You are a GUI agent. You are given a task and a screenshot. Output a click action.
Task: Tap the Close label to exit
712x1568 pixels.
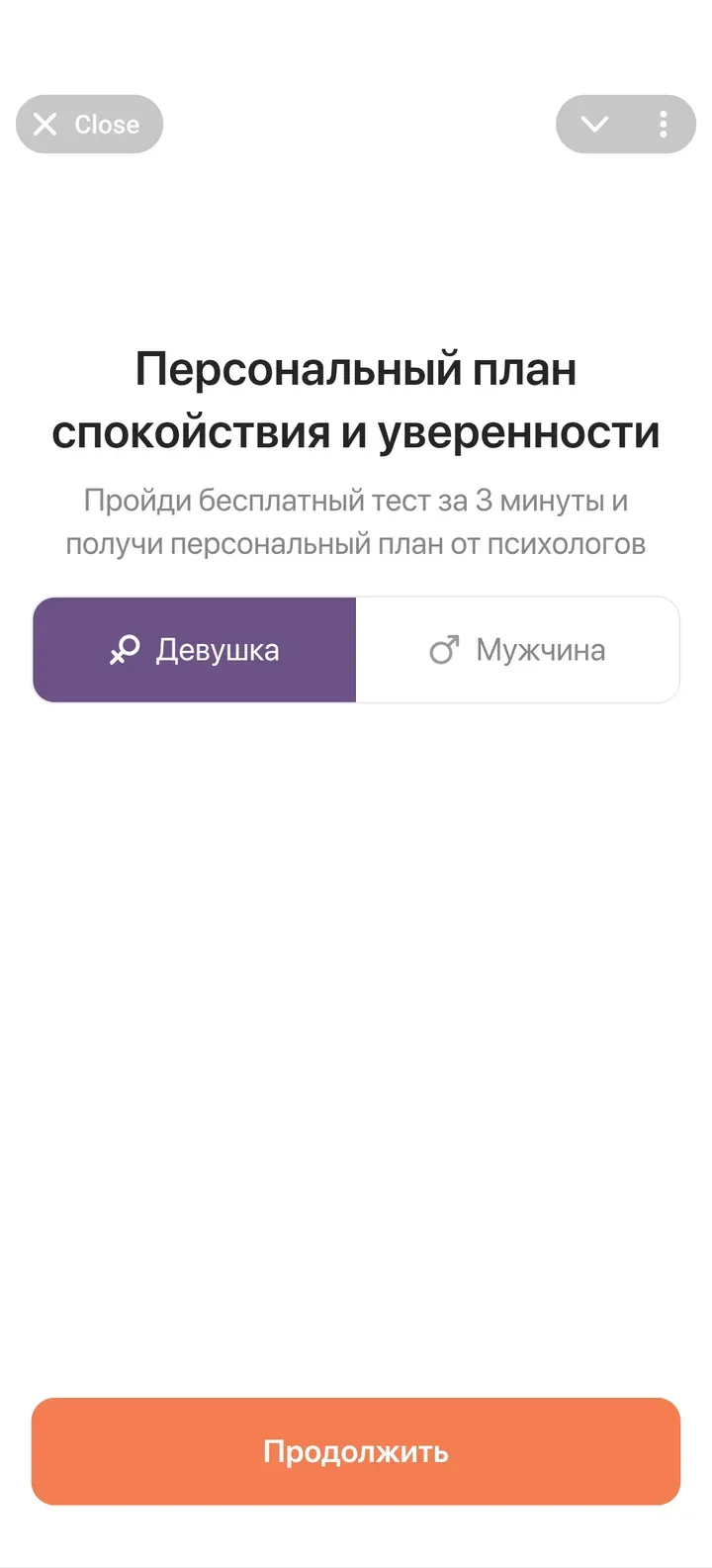coord(105,124)
